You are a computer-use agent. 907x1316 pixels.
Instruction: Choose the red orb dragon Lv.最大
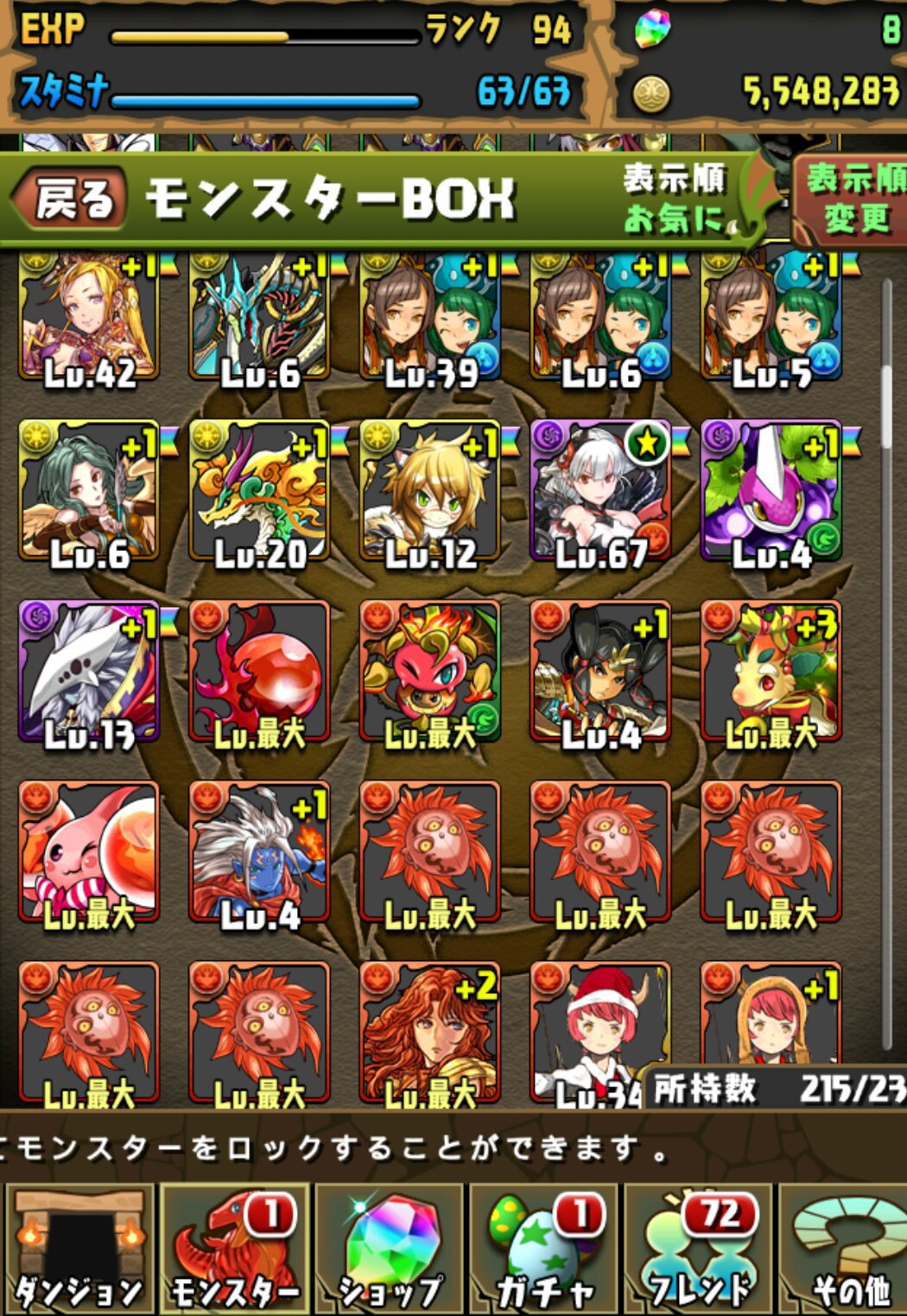pos(259,672)
